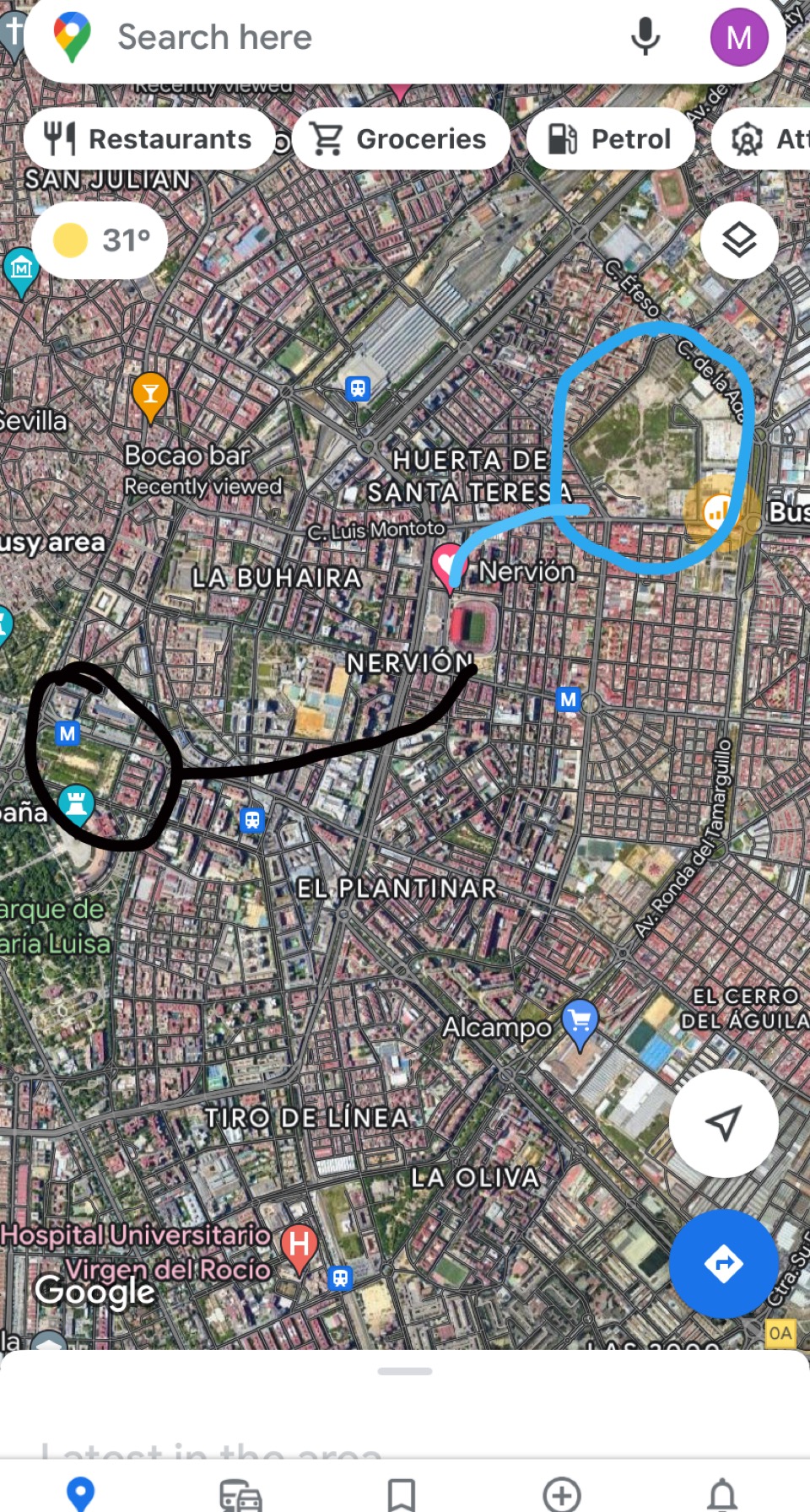Screen dimensions: 810x1512
Task: Tap the bottom sheet drag handle
Action: pos(405,1371)
